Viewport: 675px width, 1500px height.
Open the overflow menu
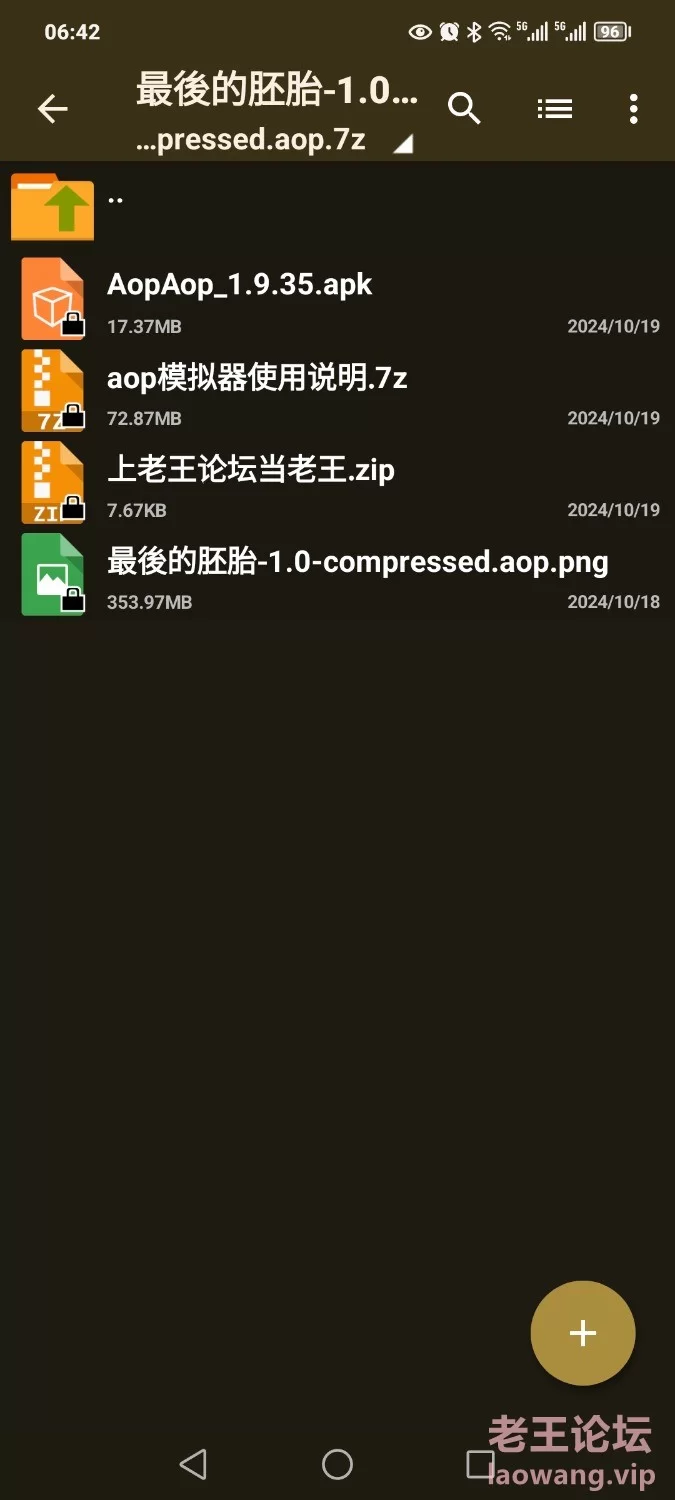(x=633, y=109)
